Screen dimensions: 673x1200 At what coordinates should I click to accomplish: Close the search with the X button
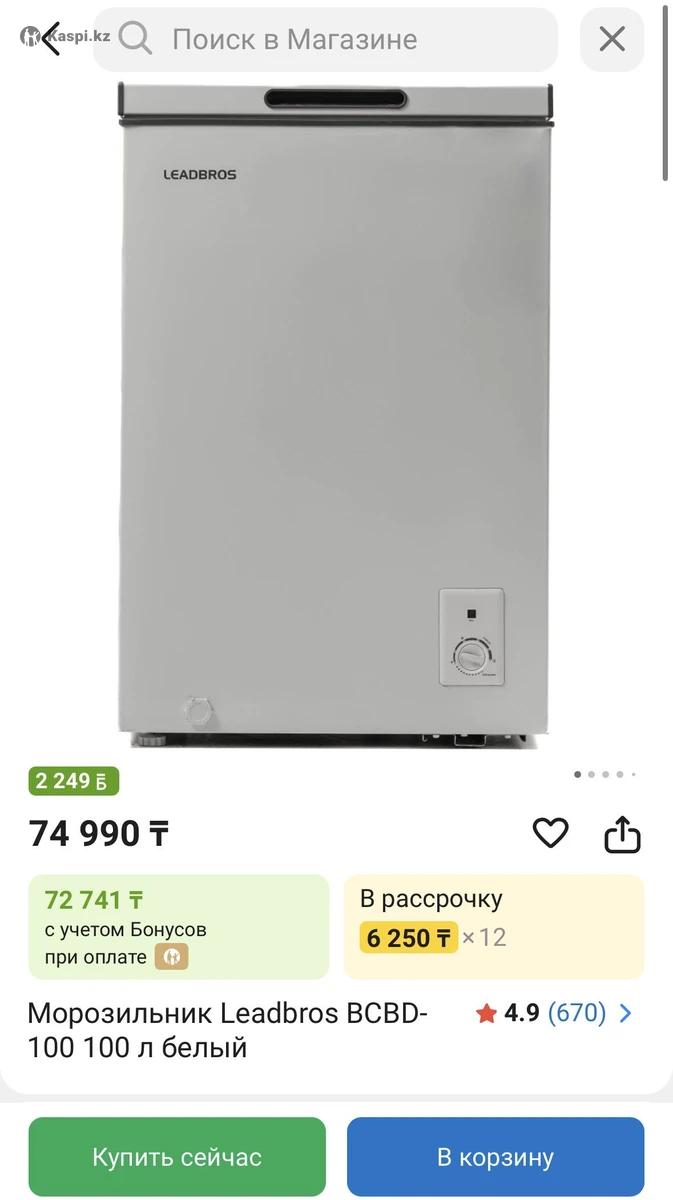pyautogui.click(x=611, y=40)
